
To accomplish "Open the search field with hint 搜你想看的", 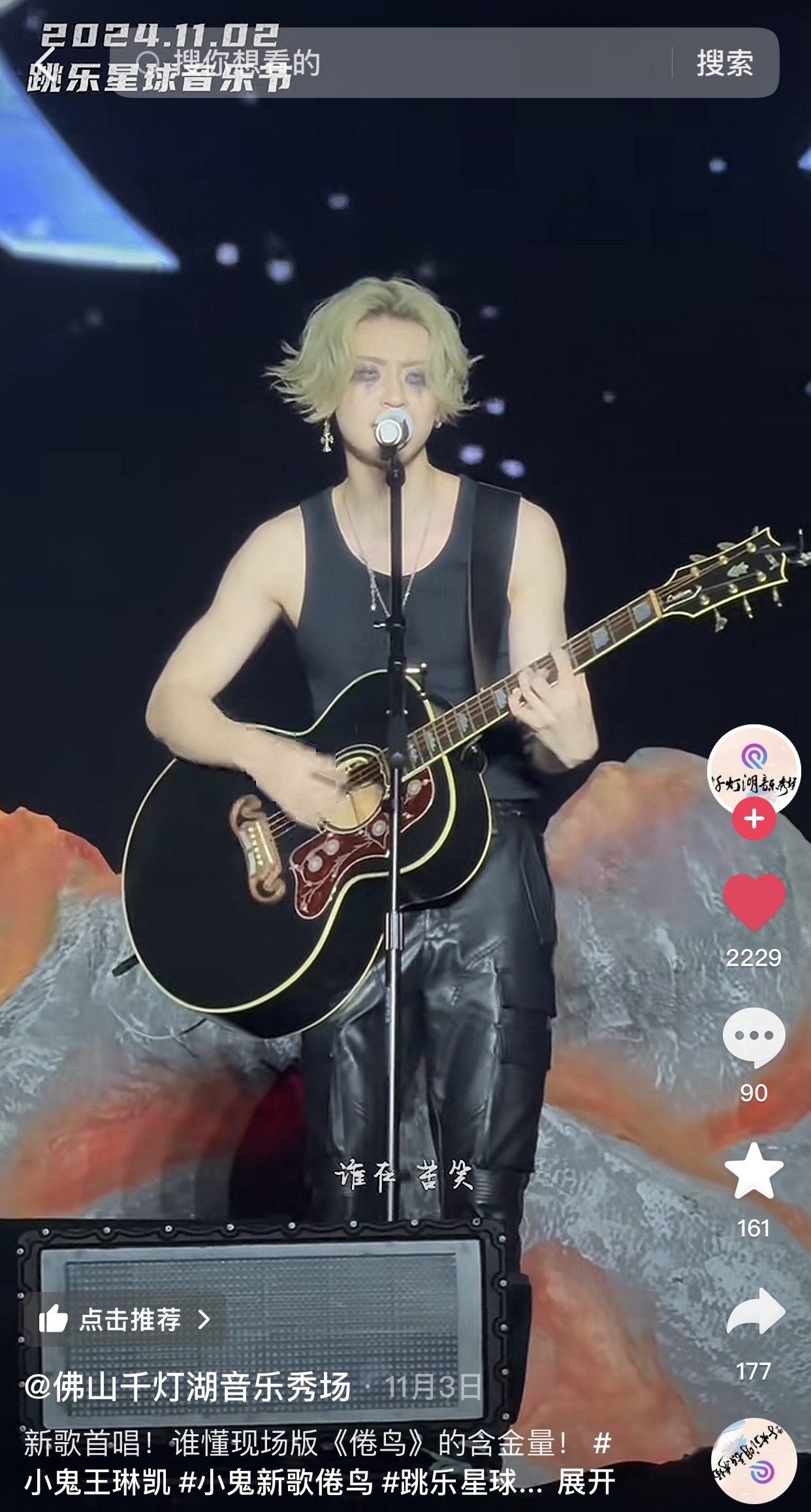I will click(x=392, y=63).
